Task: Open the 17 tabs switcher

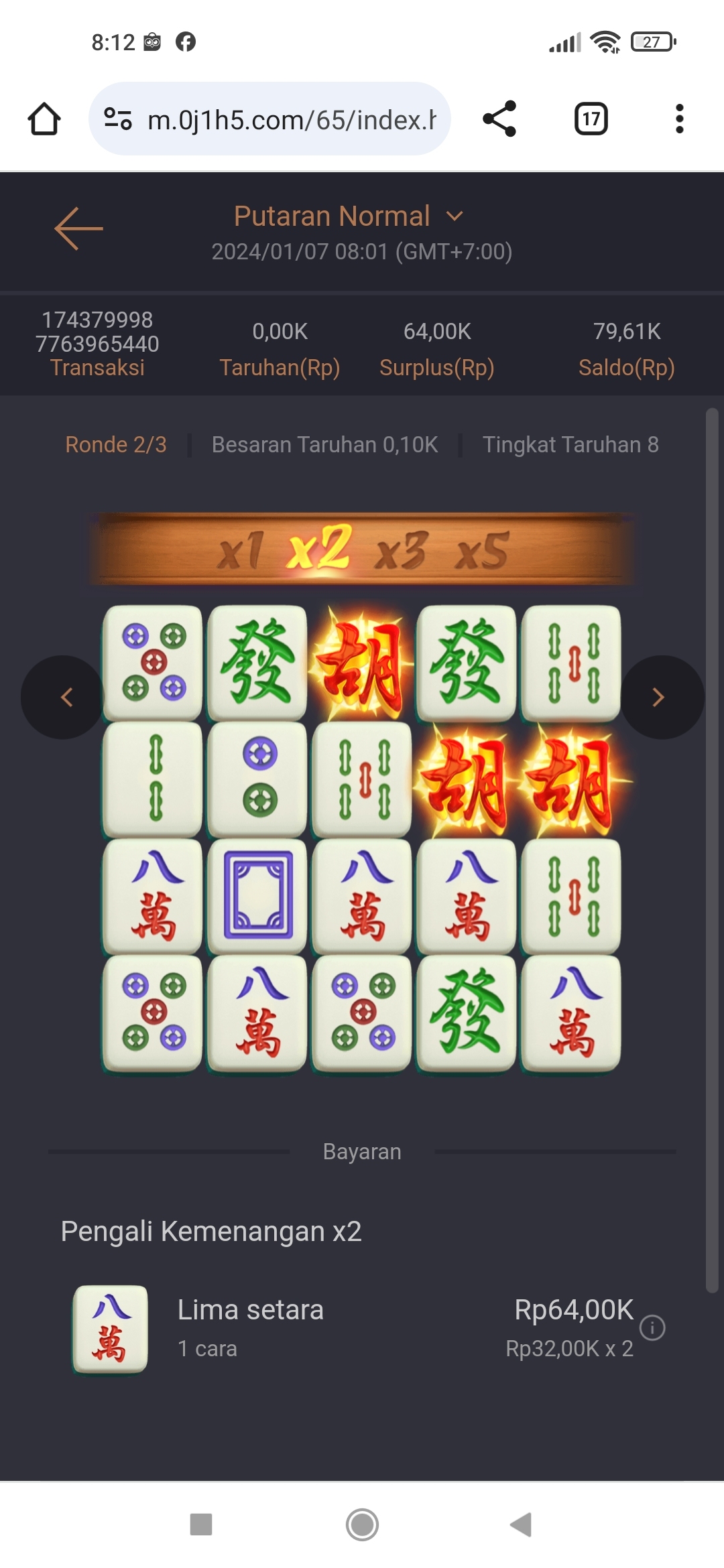Action: 591,119
